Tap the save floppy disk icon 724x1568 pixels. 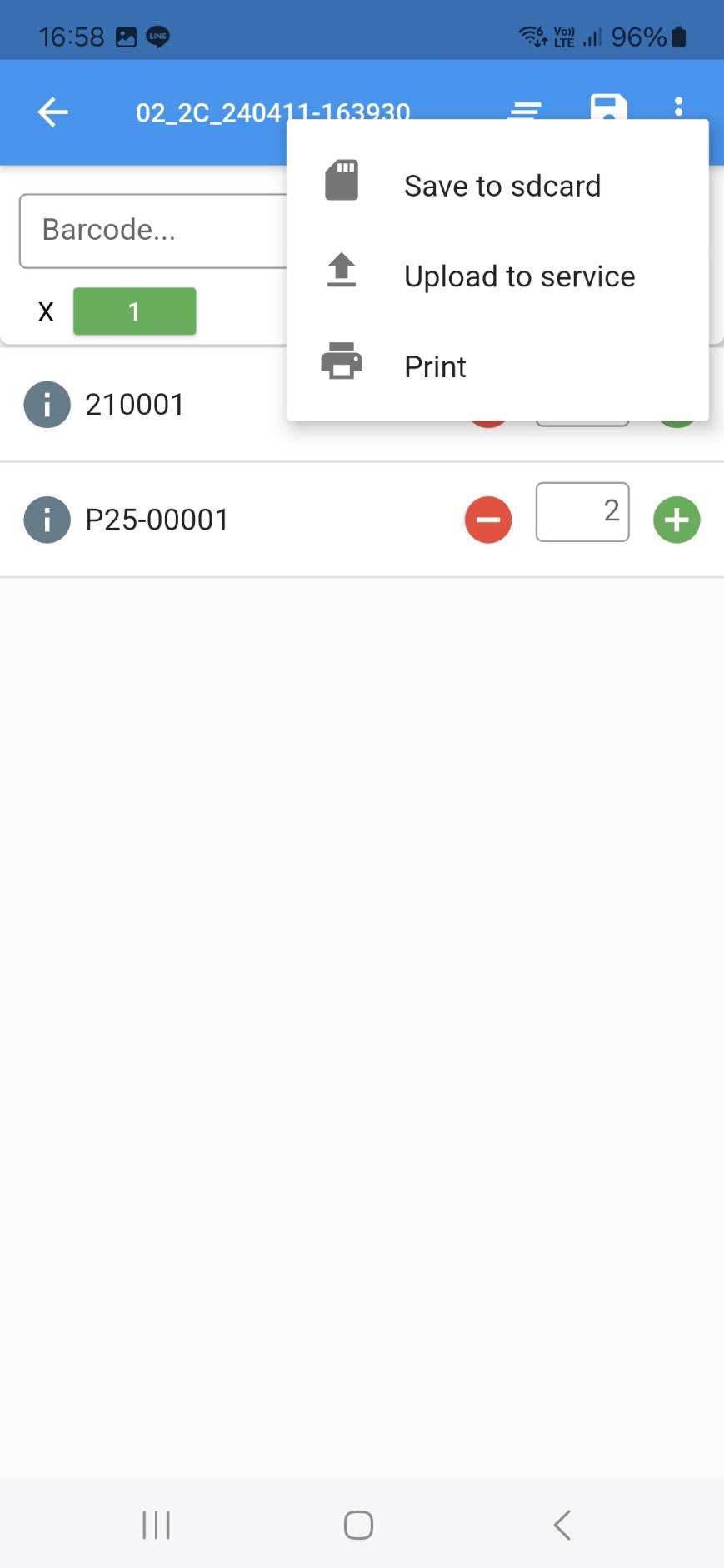point(607,108)
